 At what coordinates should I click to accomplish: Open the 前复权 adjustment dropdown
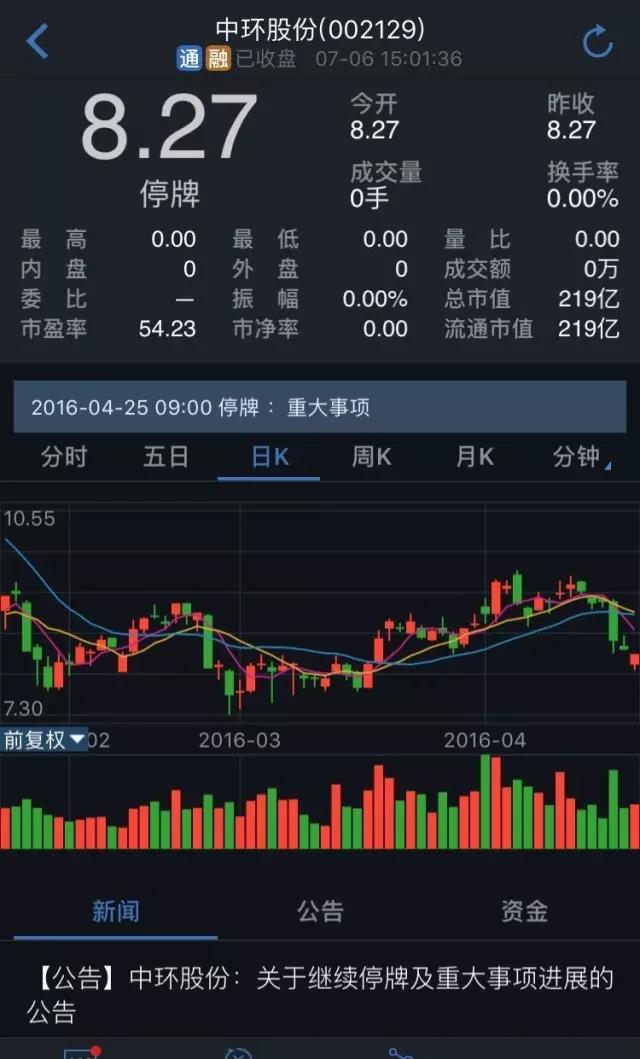(45, 740)
